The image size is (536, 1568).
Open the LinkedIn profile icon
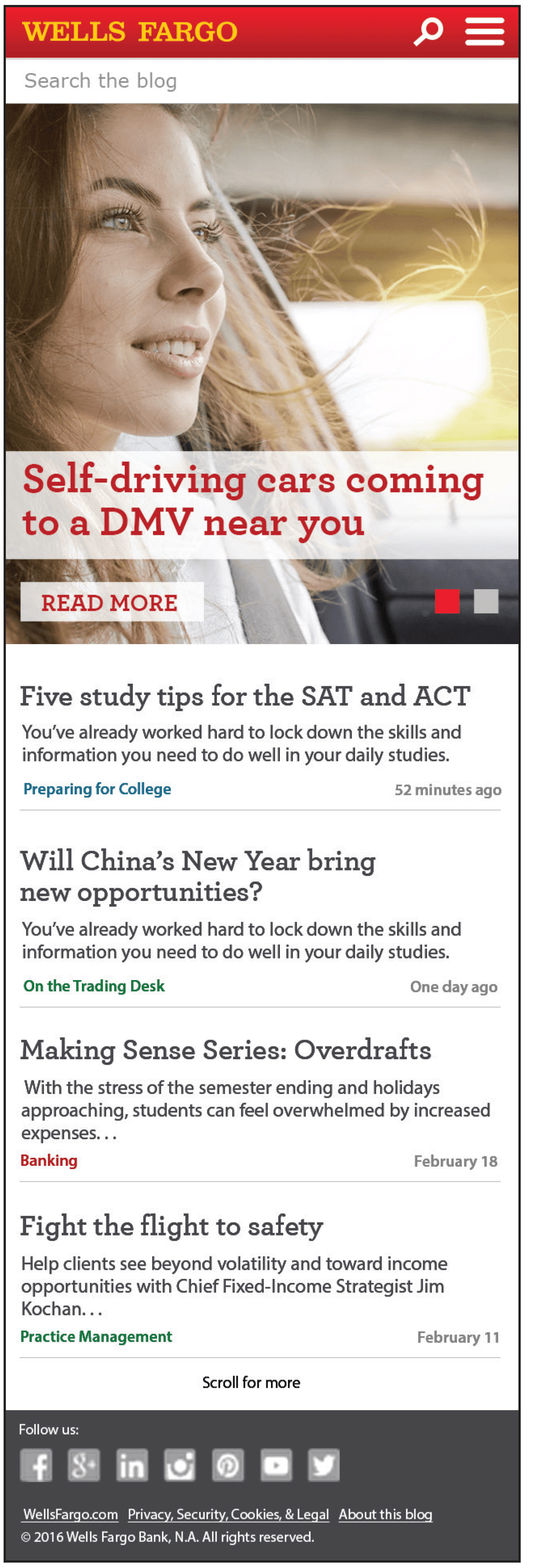tap(131, 1465)
